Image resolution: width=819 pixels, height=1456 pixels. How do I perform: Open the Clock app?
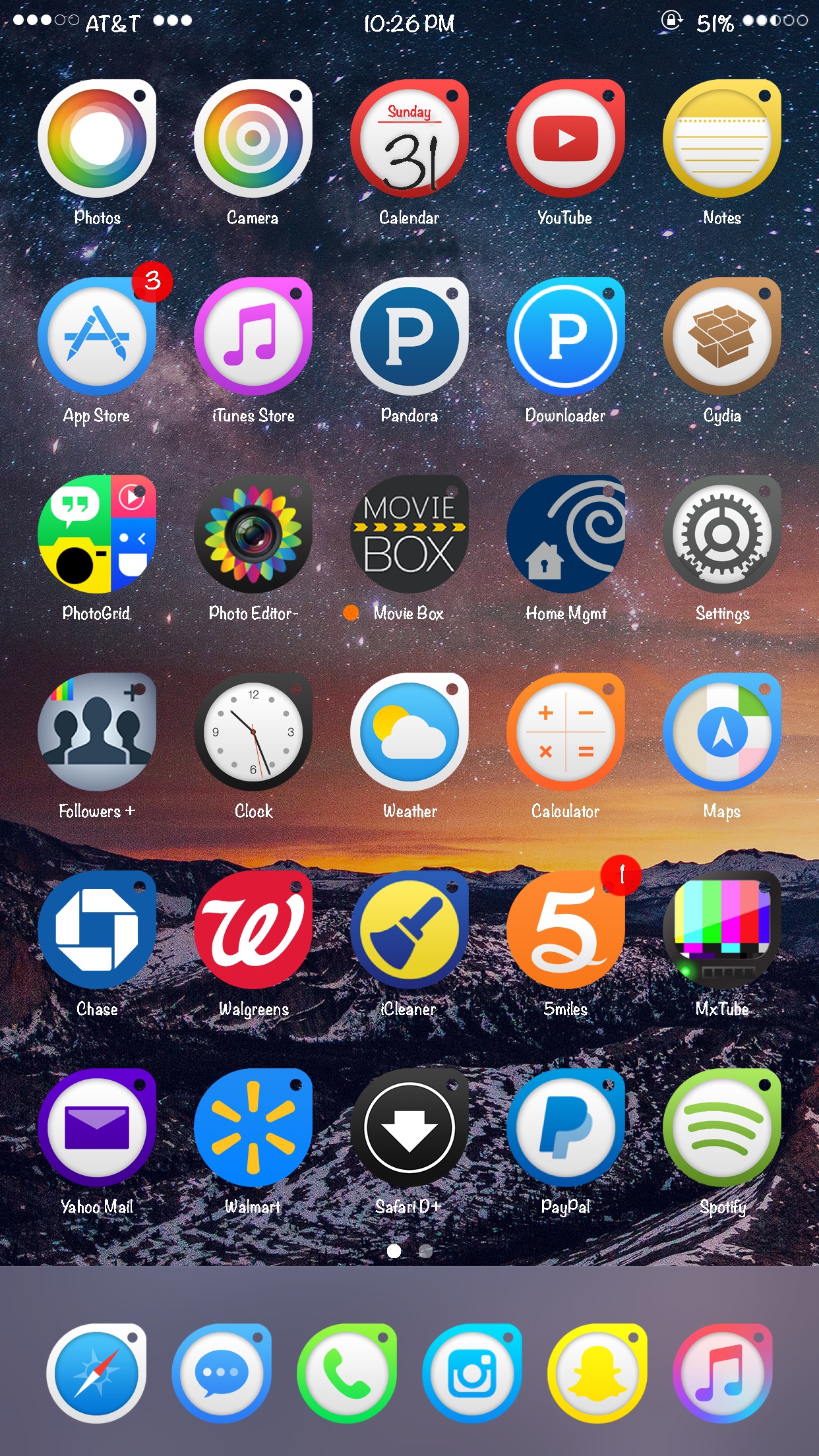pos(253,732)
